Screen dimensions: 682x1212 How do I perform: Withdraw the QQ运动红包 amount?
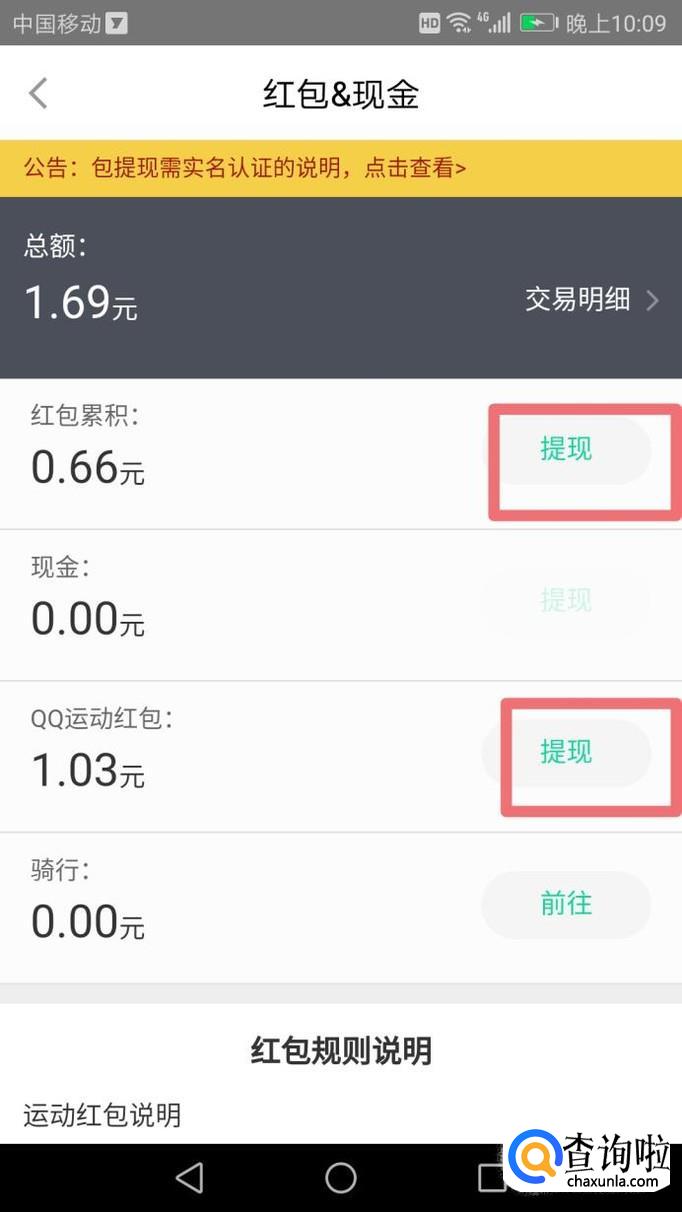tap(567, 752)
